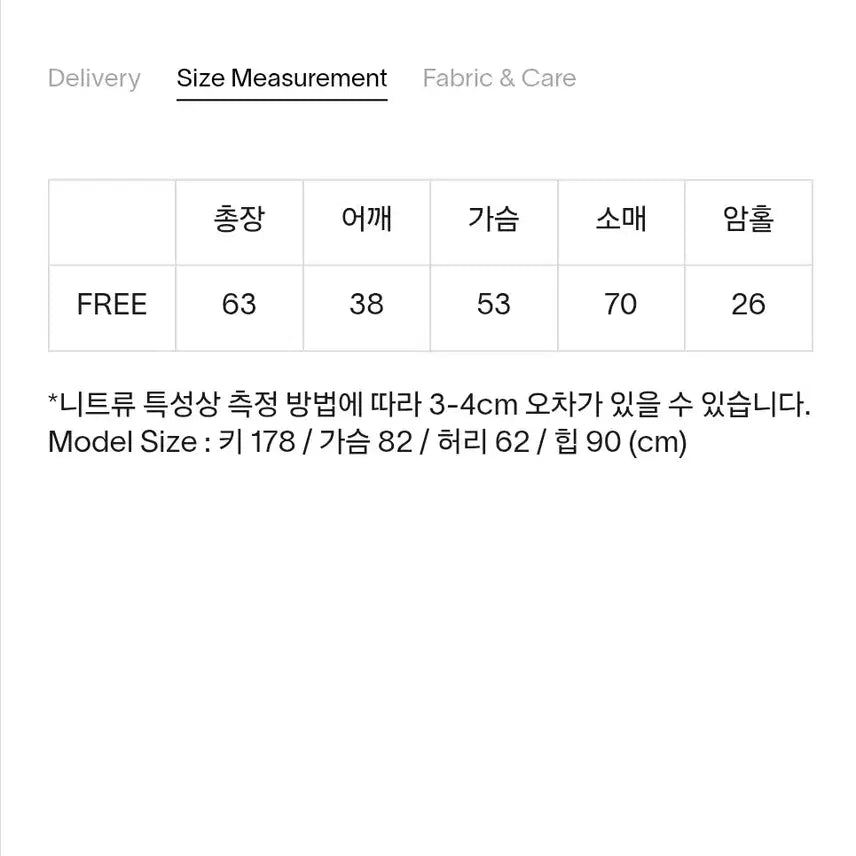Open the Fabric & Care tab
This screenshot has width=856, height=856.
(499, 78)
